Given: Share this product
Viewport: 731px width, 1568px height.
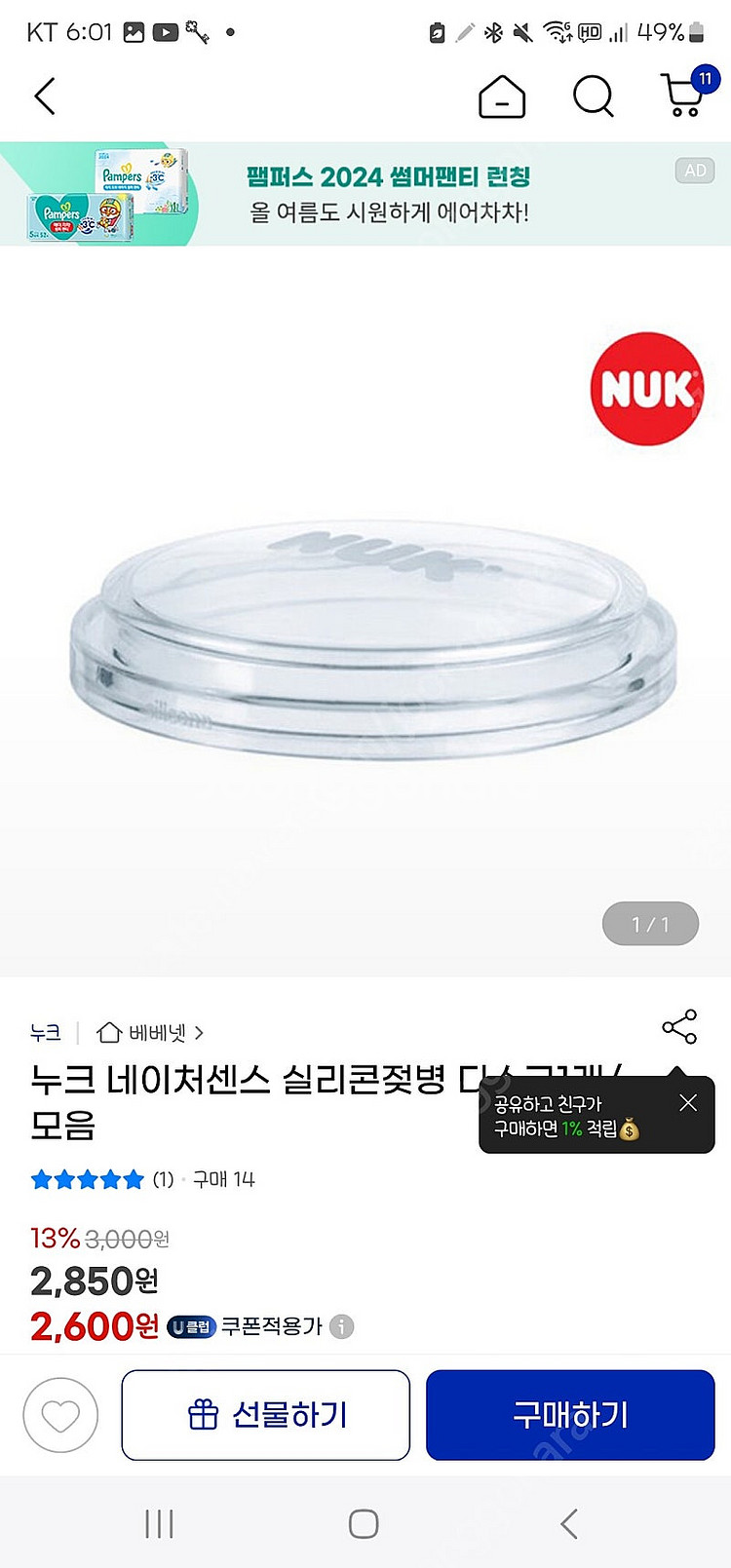Looking at the screenshot, I should click(679, 1027).
